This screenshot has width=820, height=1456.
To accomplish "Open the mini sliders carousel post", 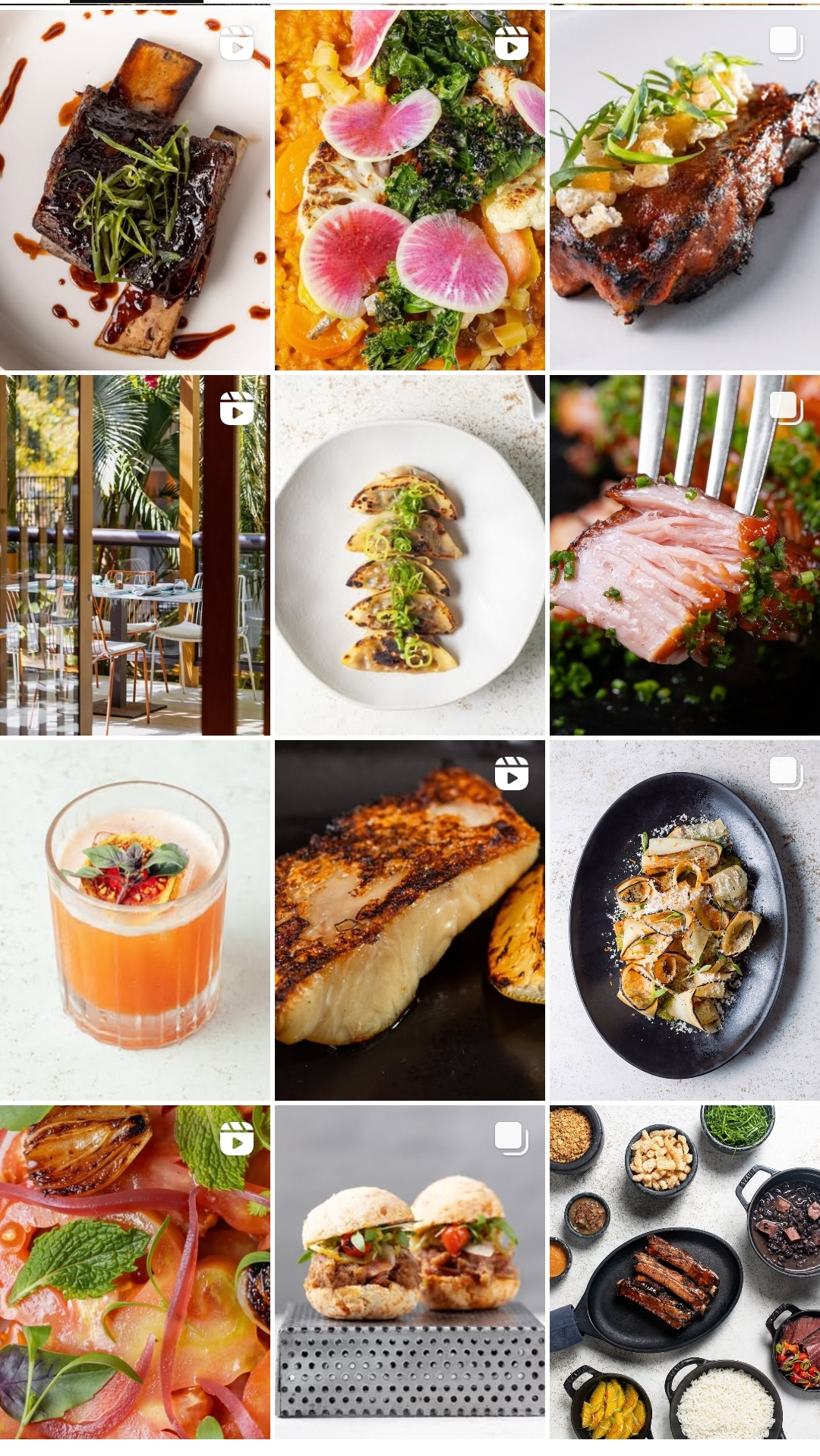I will 410,1272.
